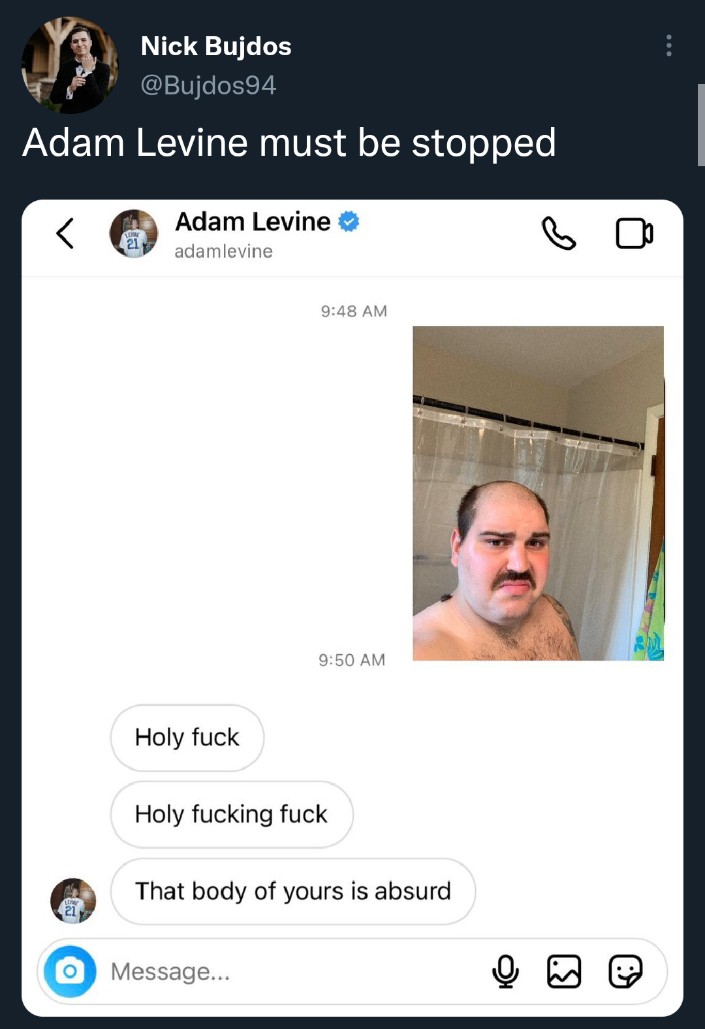View the @Bujdos94 profile from the name
705x1029 pixels.
[x=215, y=46]
